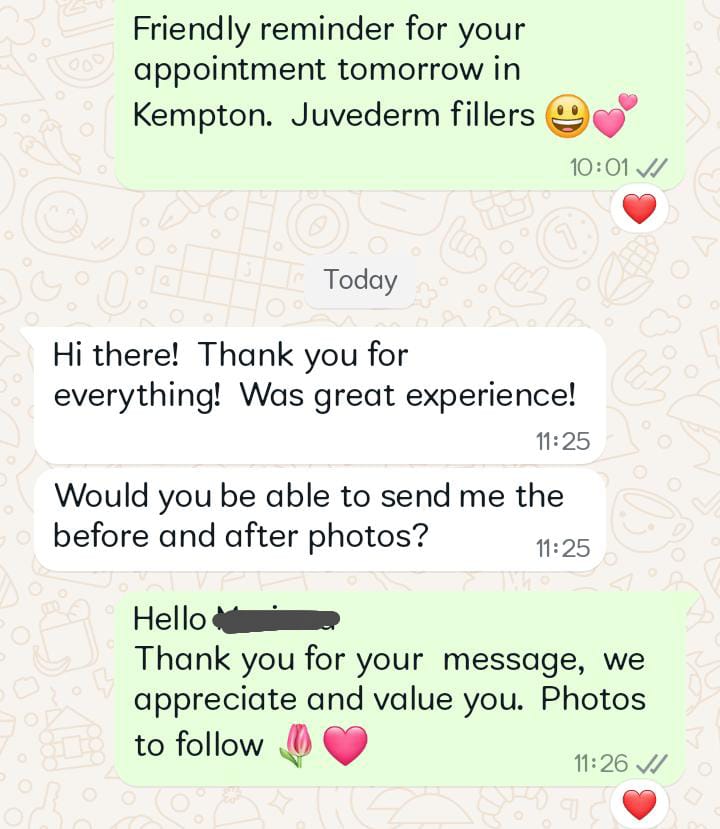Open heart reaction on Juvederm reminder message
The image size is (720, 829).
[639, 209]
